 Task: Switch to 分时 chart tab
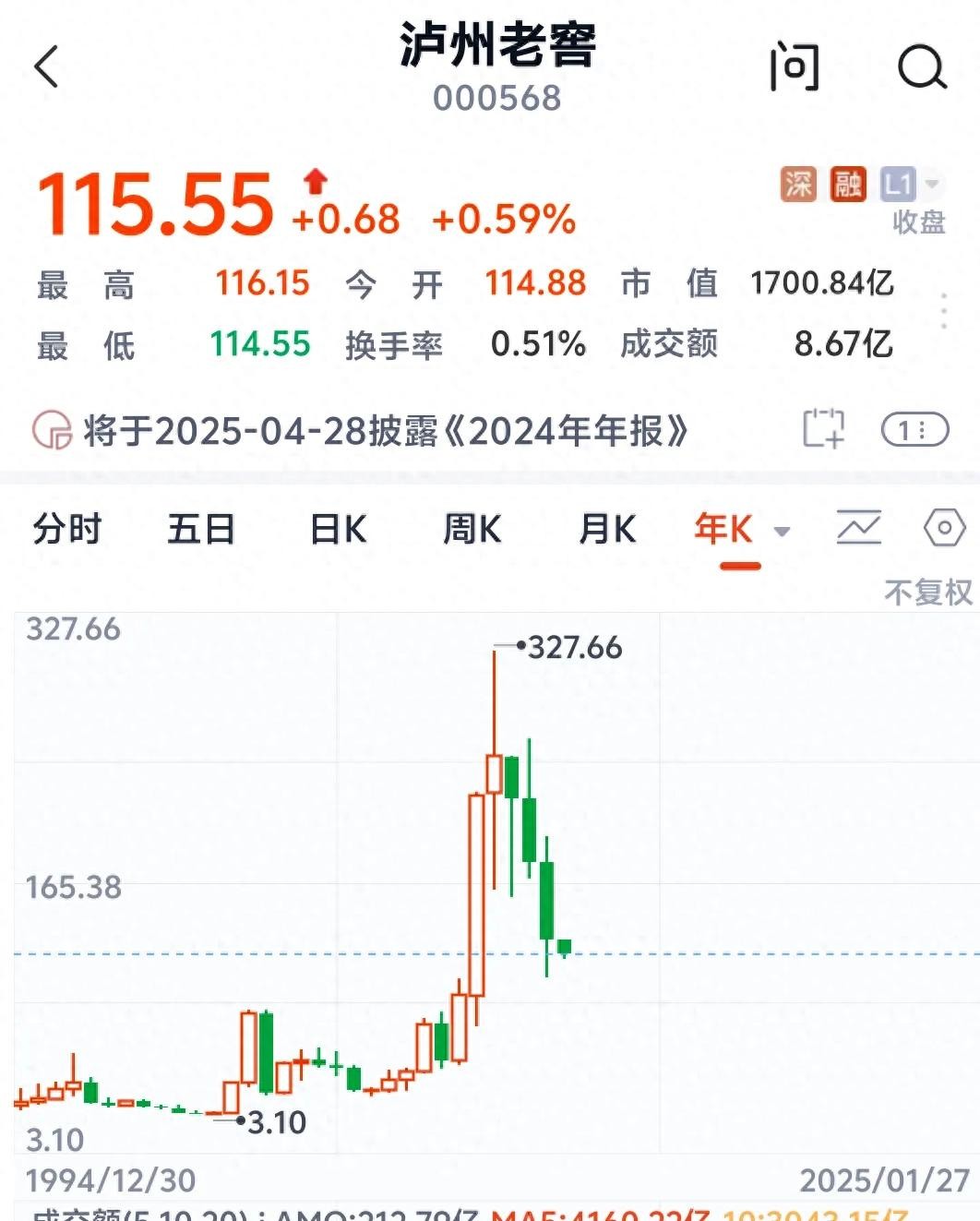(x=67, y=530)
